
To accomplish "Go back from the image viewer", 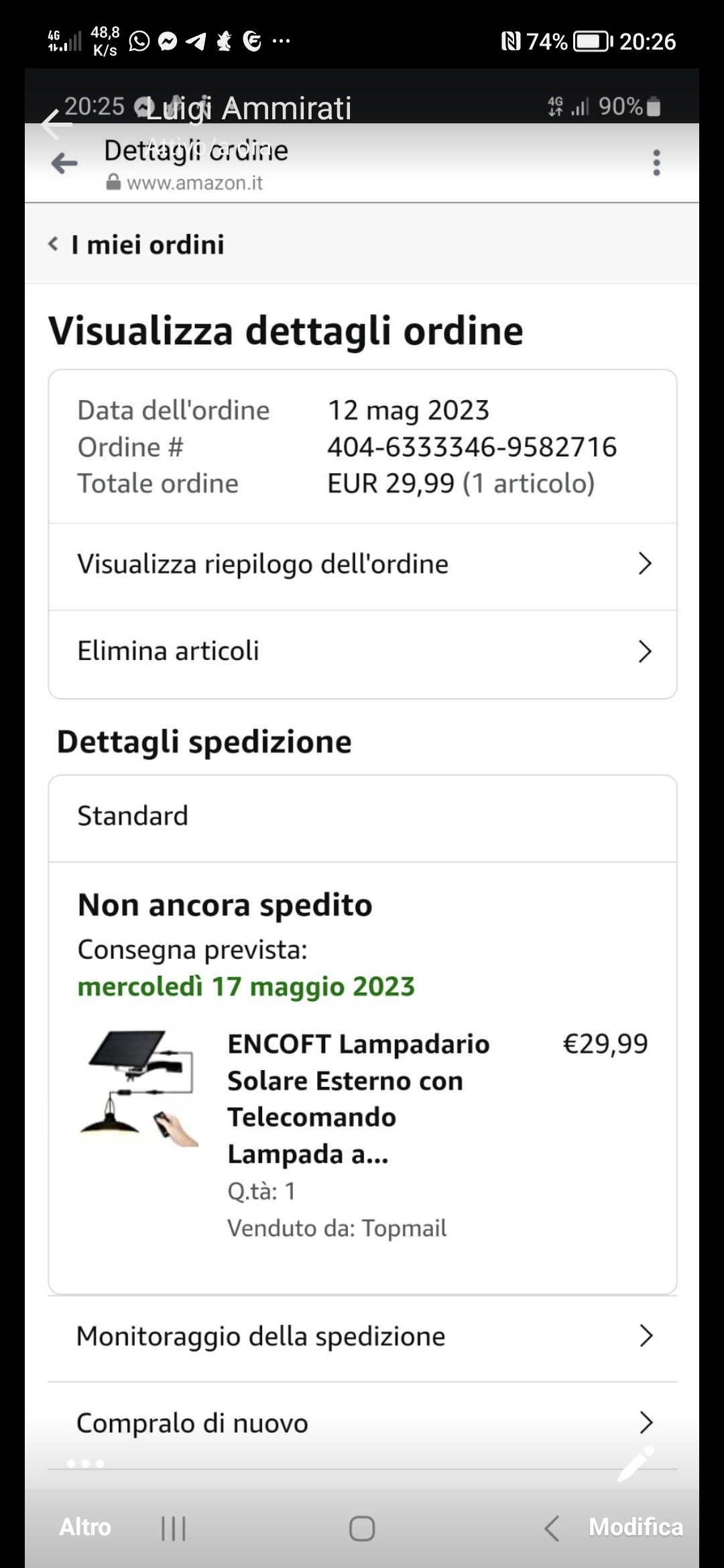I will (56, 125).
